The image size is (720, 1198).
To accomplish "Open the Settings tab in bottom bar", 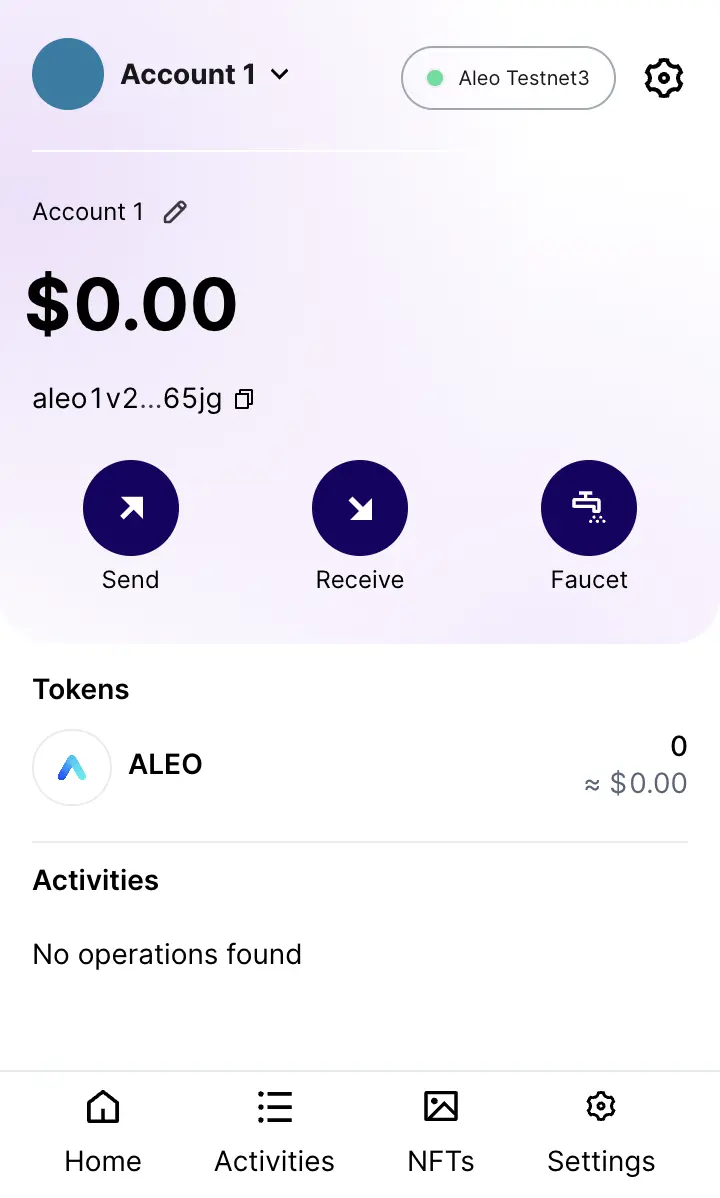I will pyautogui.click(x=601, y=1132).
